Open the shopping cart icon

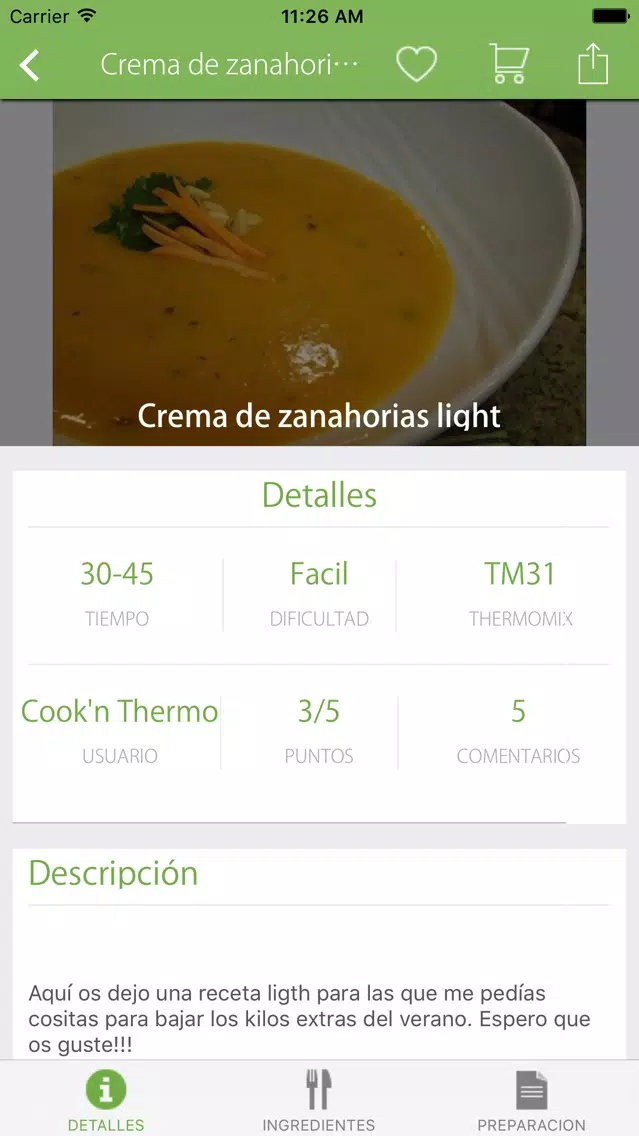[509, 64]
